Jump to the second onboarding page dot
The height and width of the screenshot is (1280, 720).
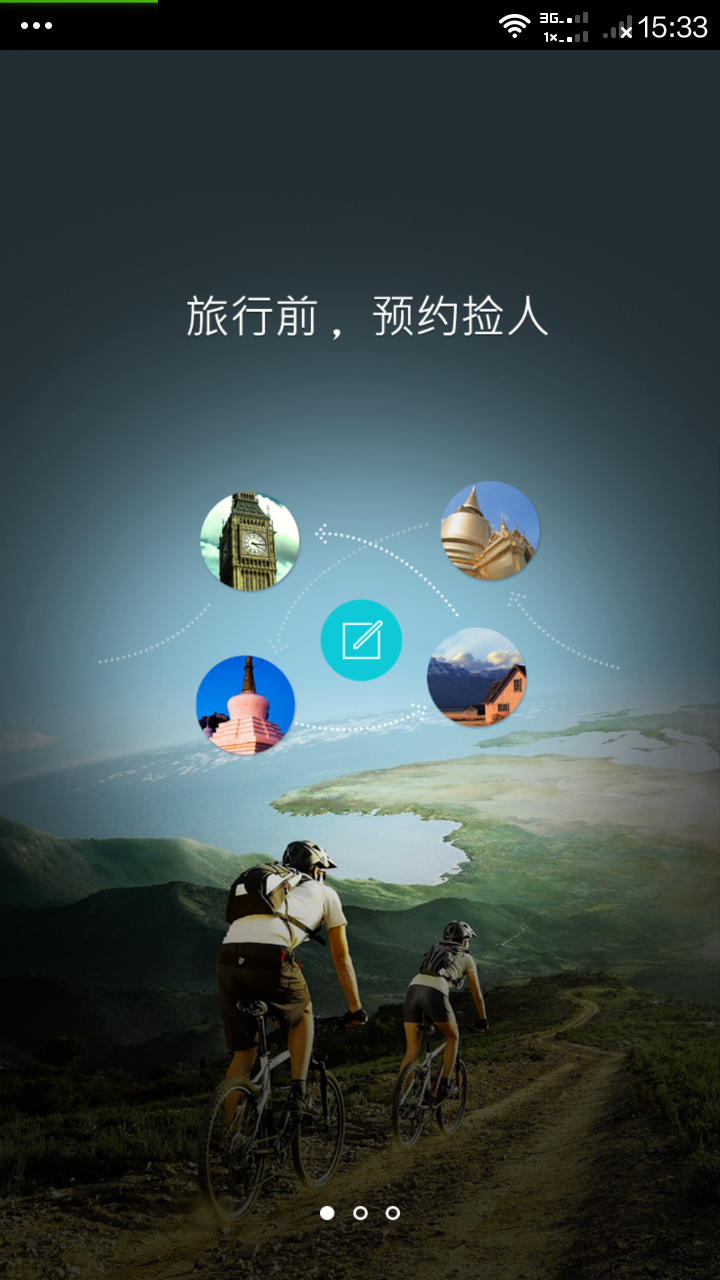click(x=360, y=1213)
